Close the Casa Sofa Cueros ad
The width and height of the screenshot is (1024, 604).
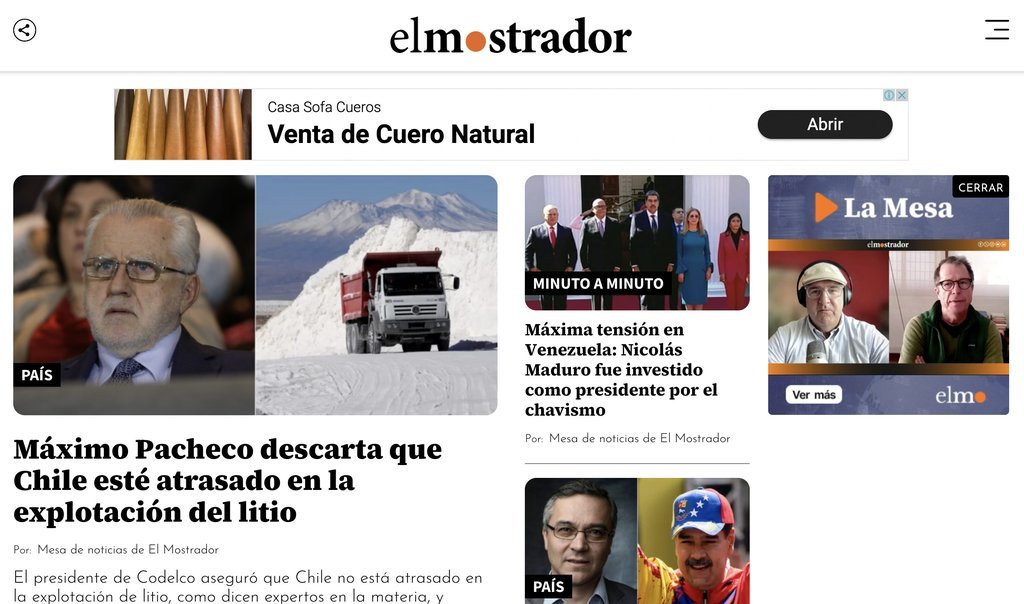(x=902, y=95)
